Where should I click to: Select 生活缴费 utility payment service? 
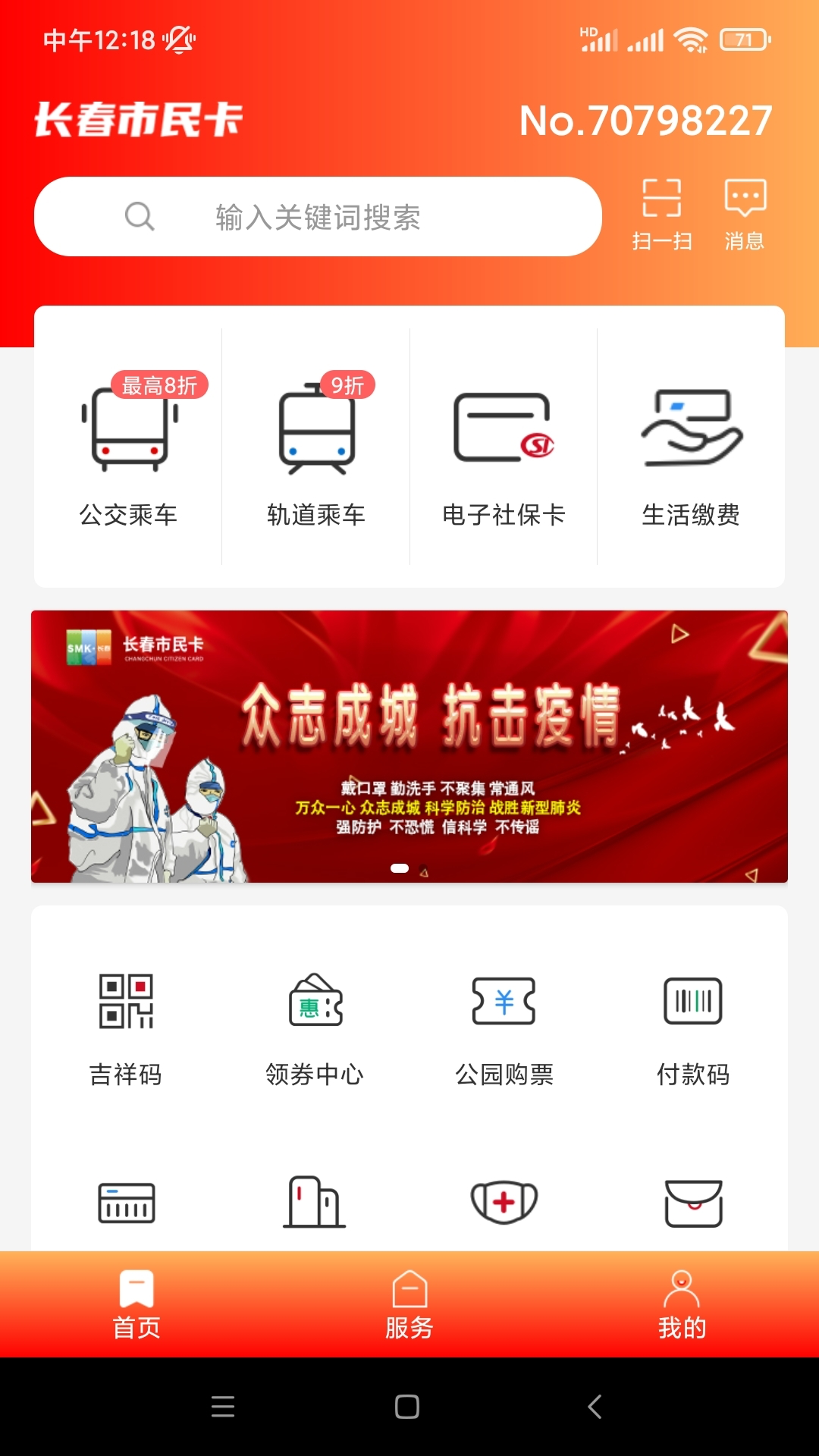(x=692, y=455)
